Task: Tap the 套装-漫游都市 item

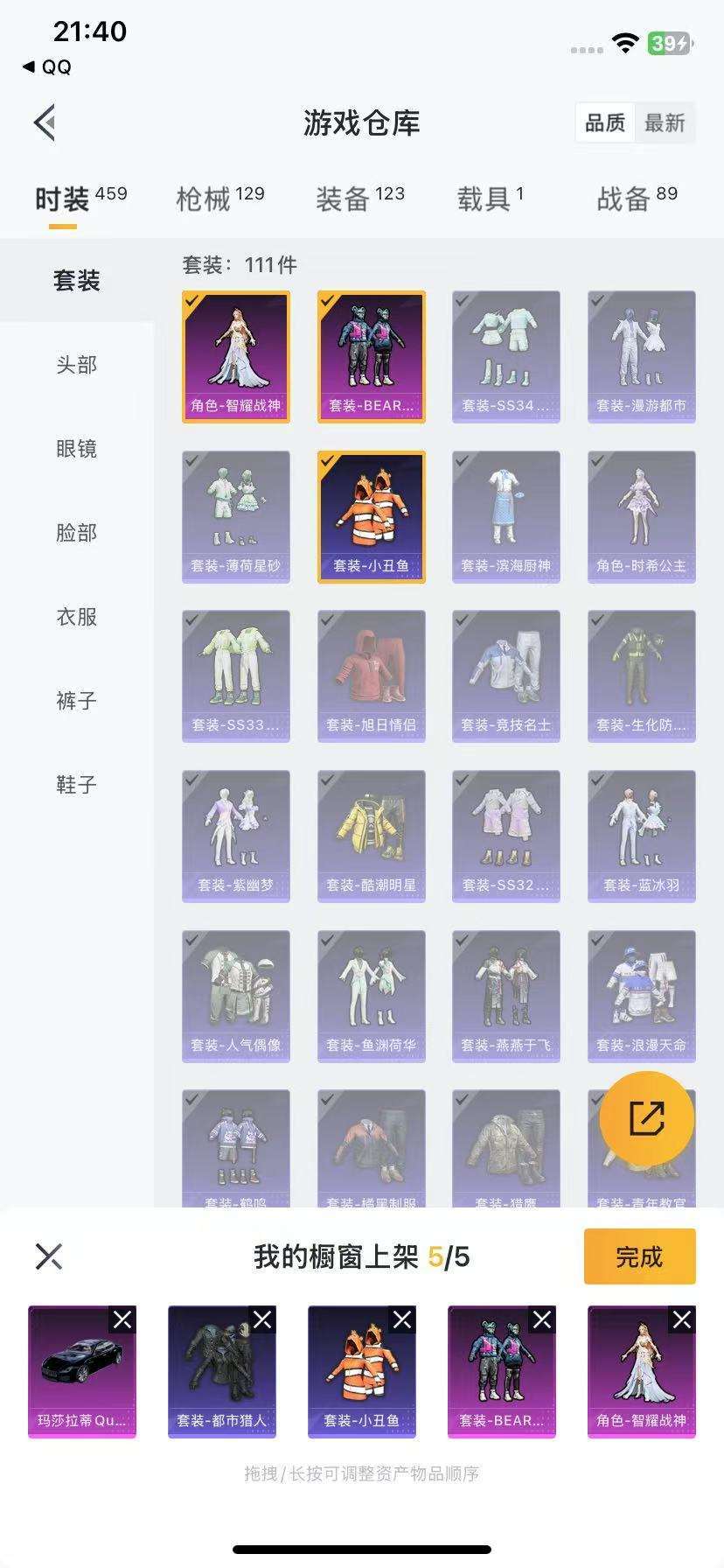Action: (641, 356)
